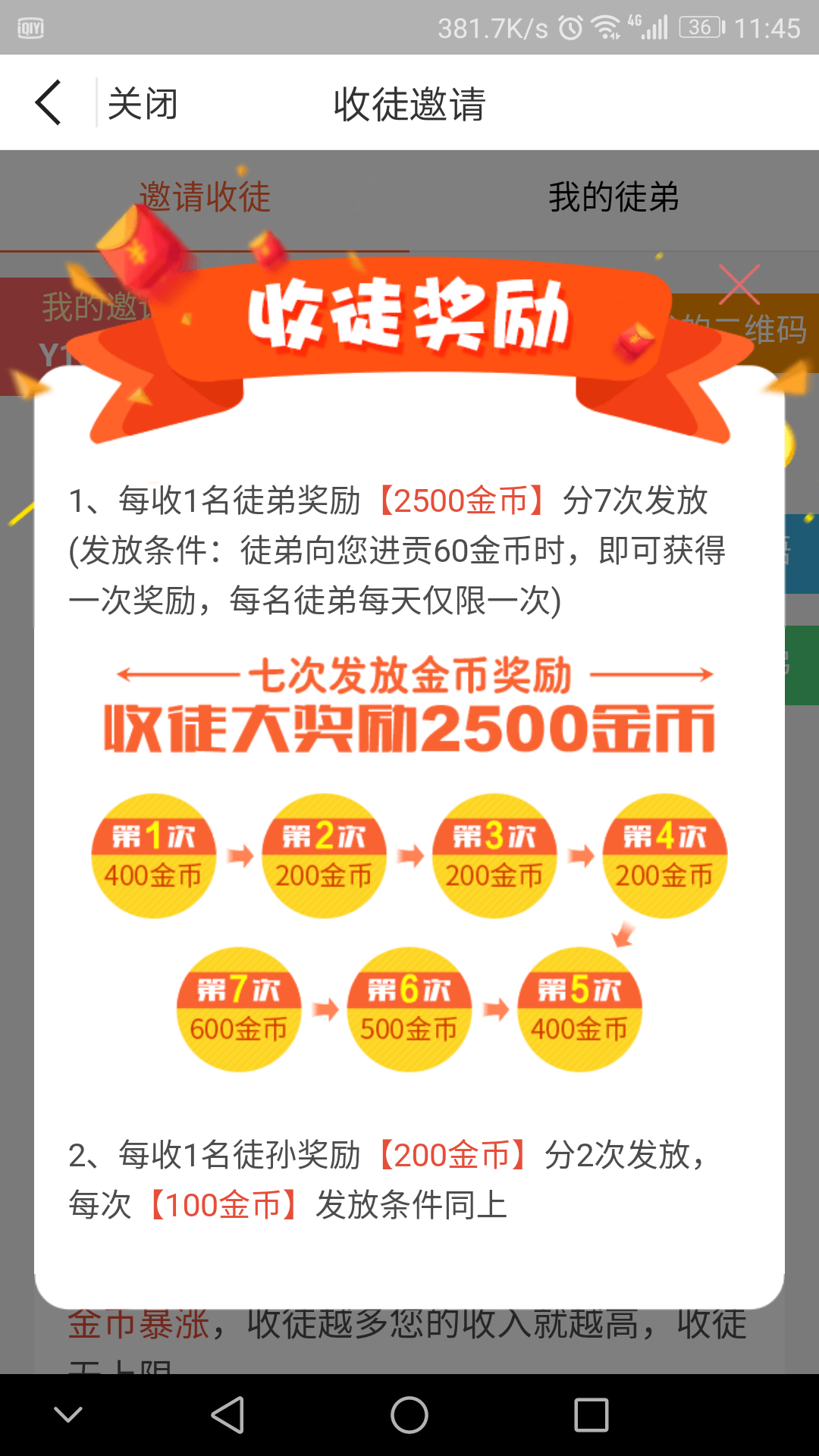Switch to the 我的徒弟 tab

(x=613, y=198)
